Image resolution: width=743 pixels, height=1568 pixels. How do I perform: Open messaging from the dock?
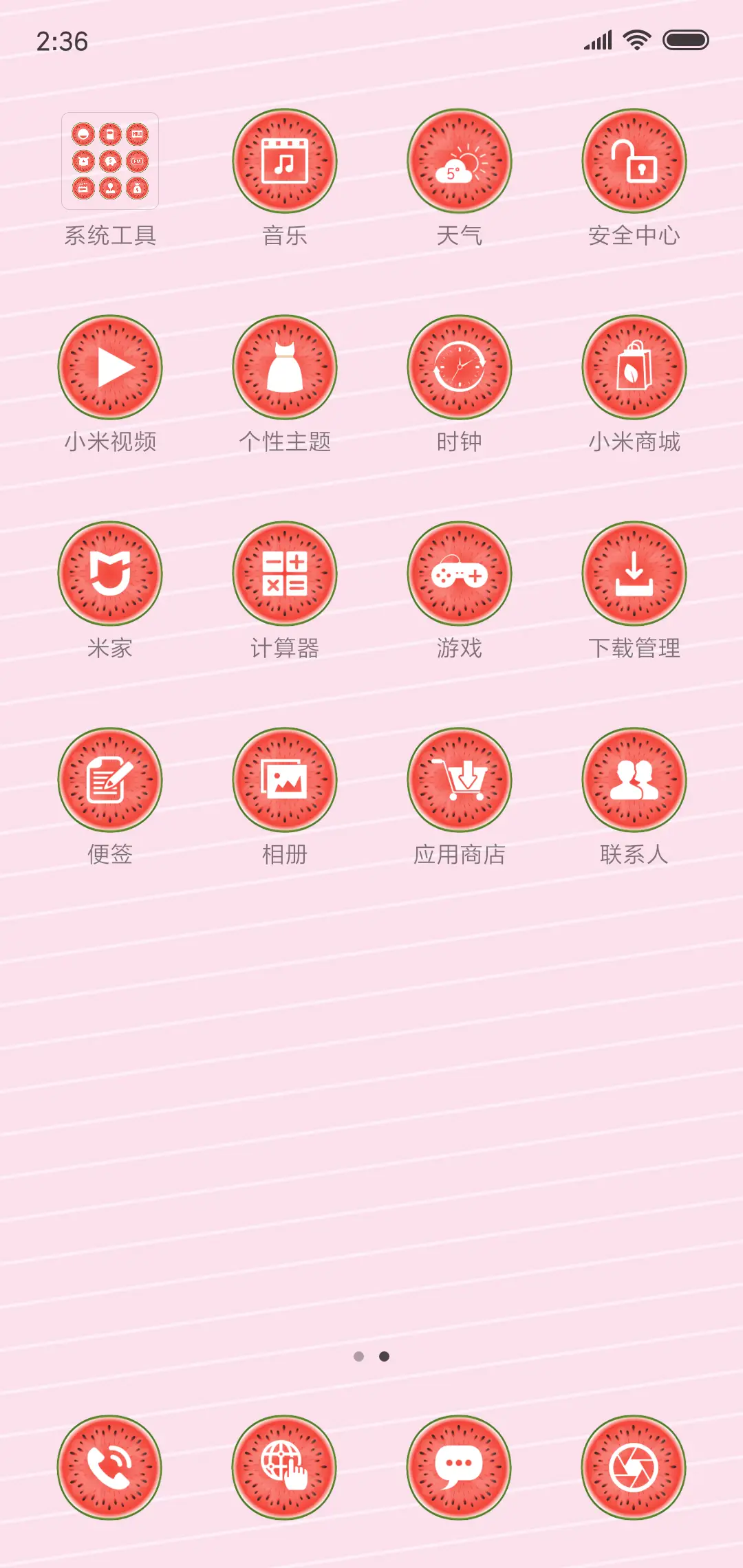tap(459, 1467)
